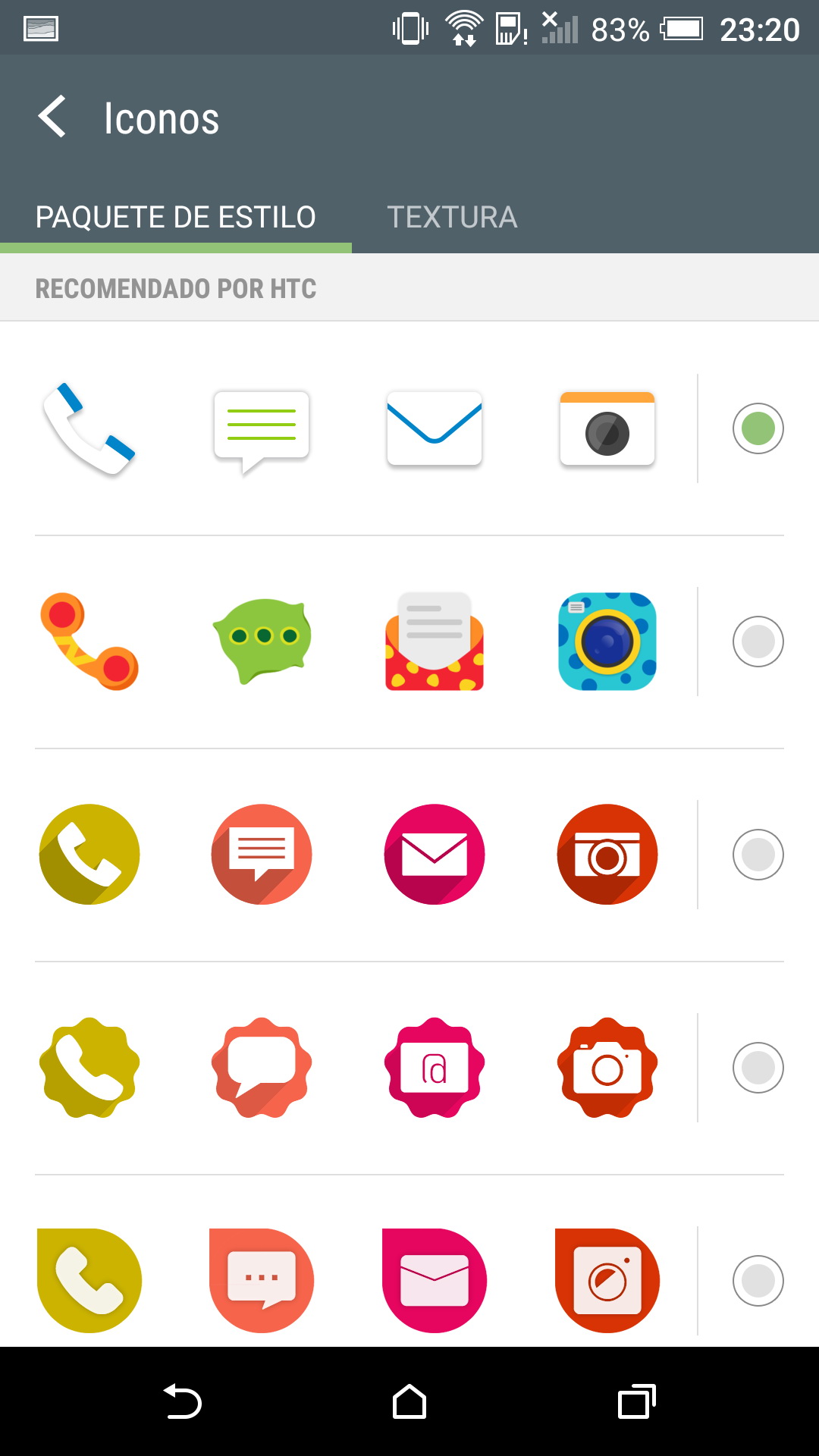Select the teardrop-shaped icon pack
819x1456 pixels.
pyautogui.click(x=758, y=1281)
